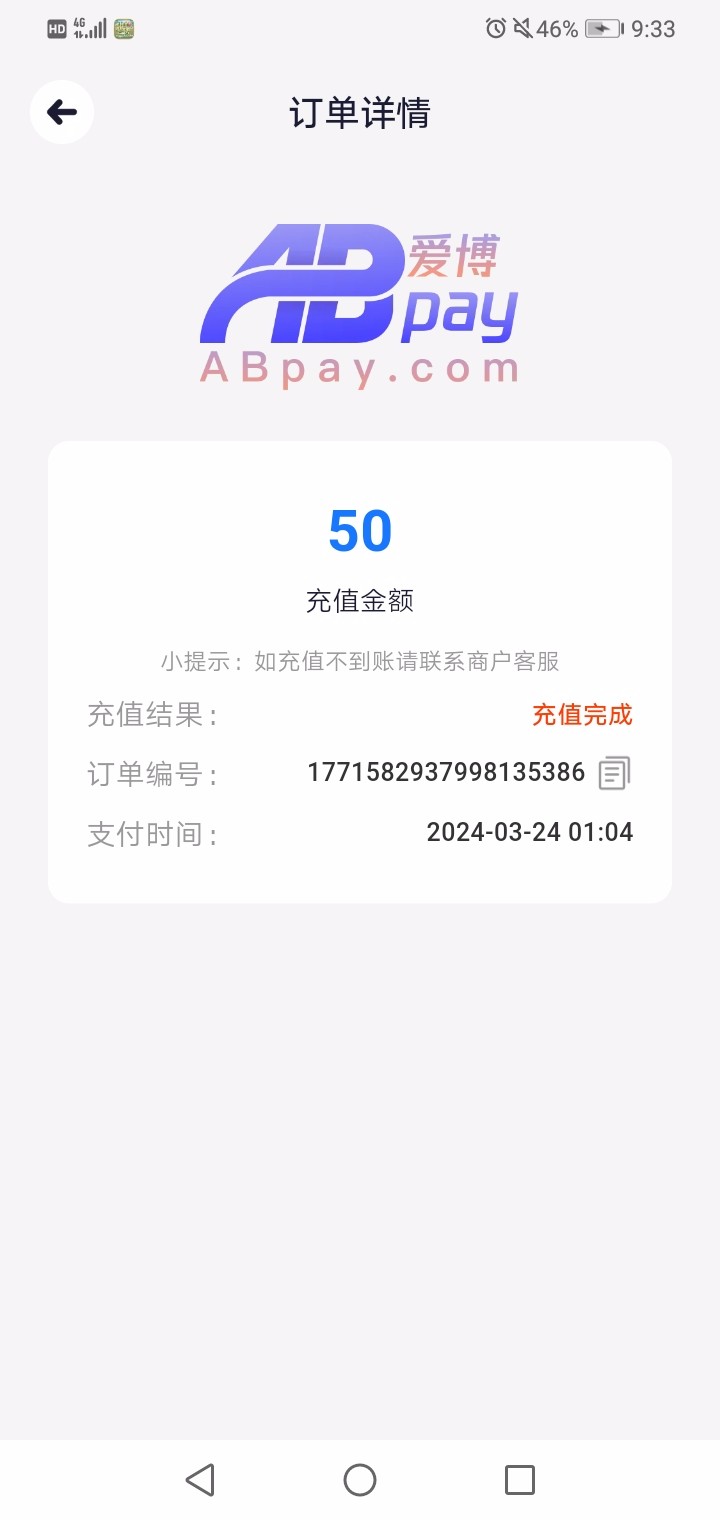Viewport: 720px width, 1520px height.
Task: Click the payment time 2024-03-24 01:04
Action: (530, 831)
